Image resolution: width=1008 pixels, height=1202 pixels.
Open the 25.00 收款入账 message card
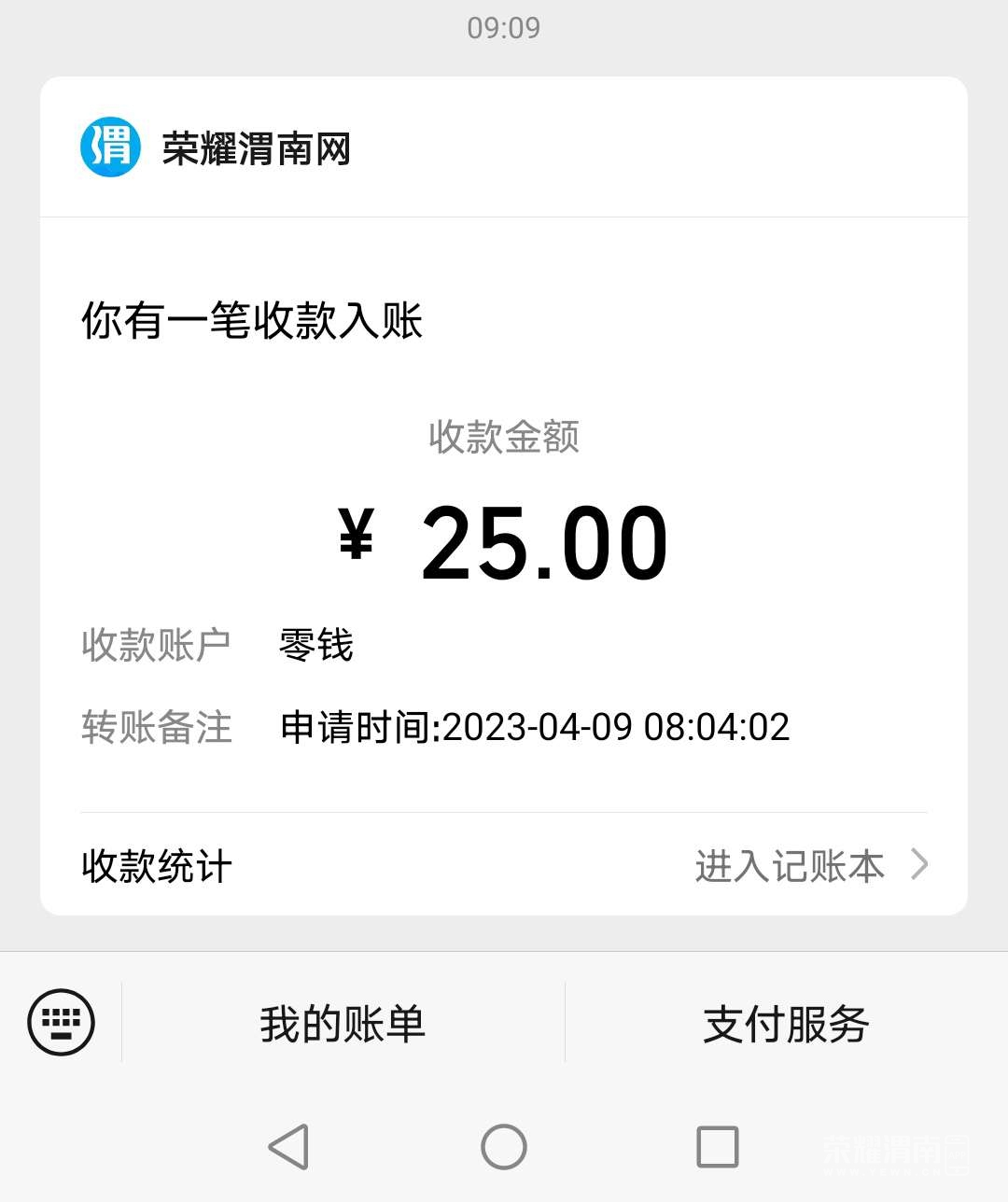[x=504, y=523]
